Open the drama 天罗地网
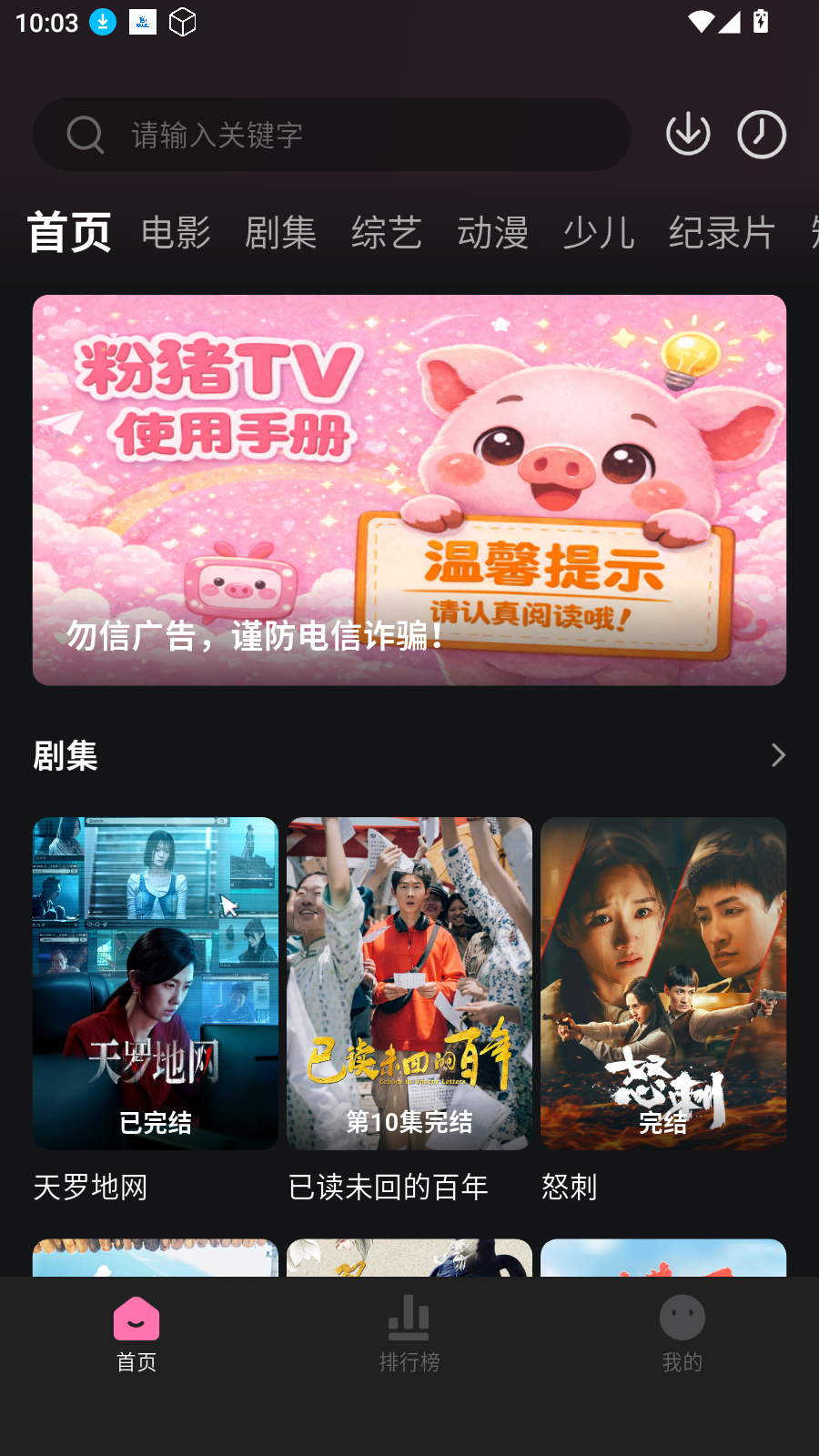The width and height of the screenshot is (819, 1456). (x=156, y=983)
